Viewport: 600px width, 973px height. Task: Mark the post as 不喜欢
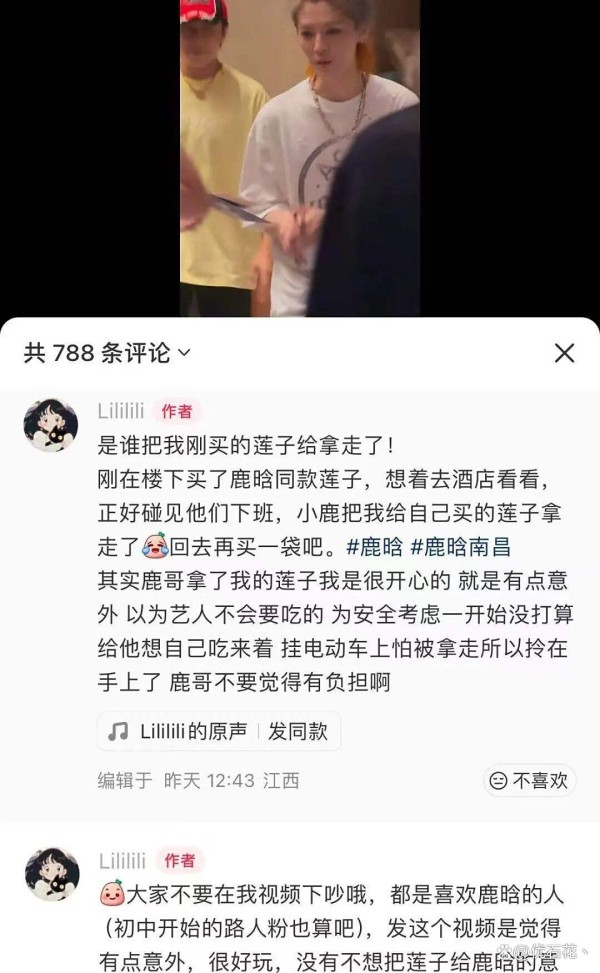coord(529,780)
